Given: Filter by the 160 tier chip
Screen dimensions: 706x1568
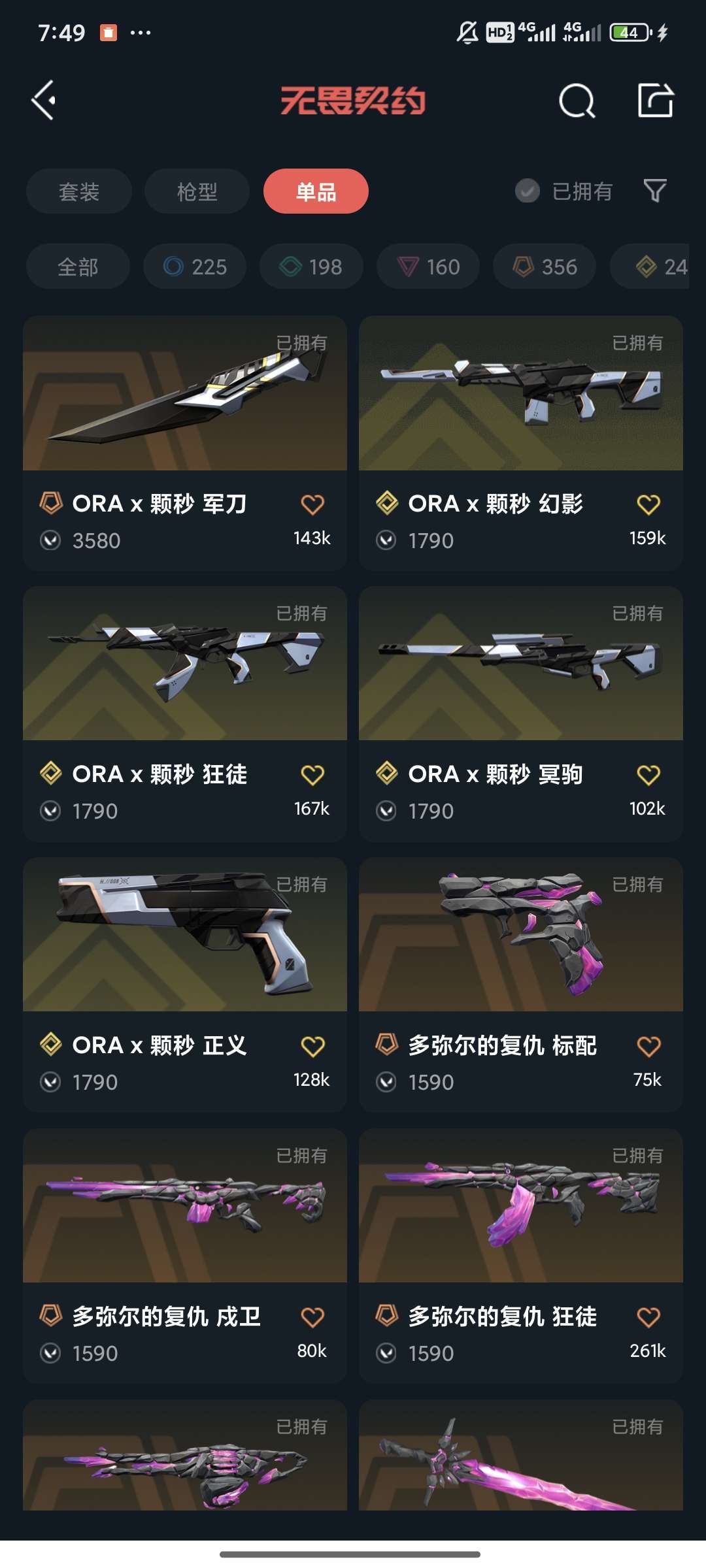Looking at the screenshot, I should pos(428,267).
